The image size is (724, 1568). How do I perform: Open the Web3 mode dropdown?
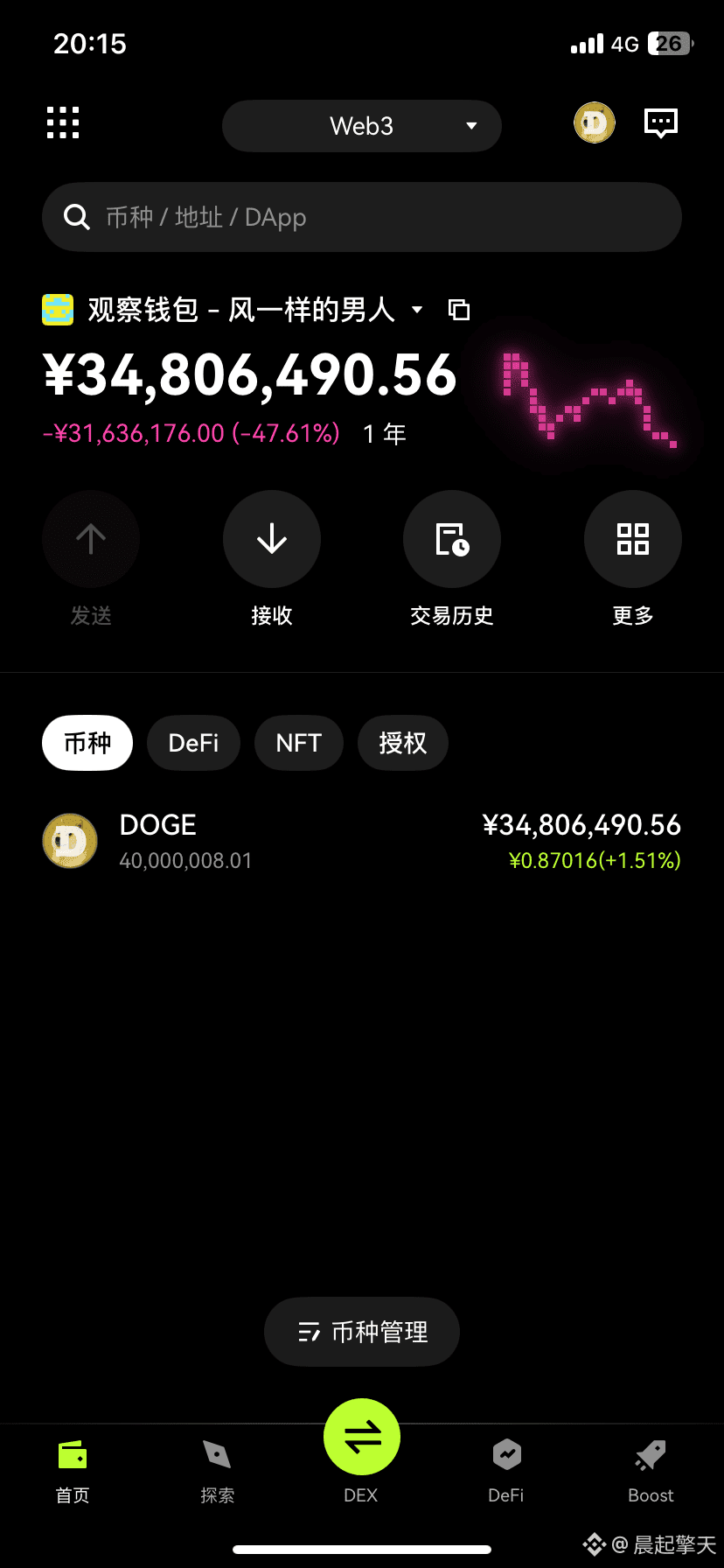click(x=361, y=126)
